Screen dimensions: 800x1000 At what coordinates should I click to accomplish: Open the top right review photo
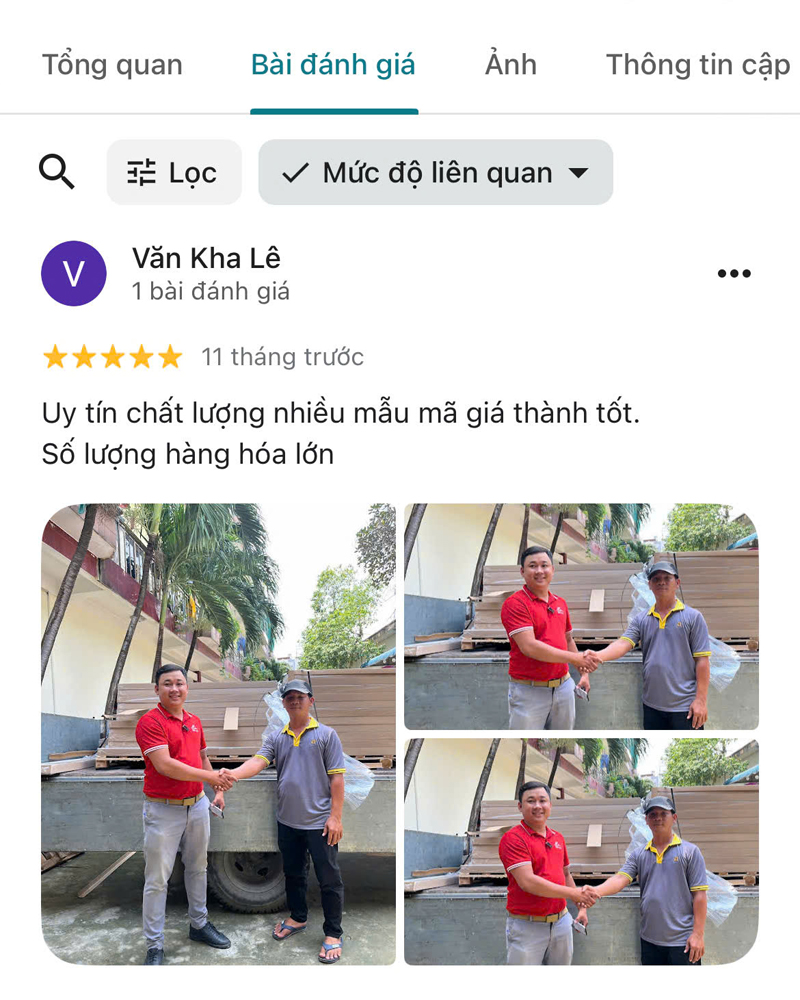click(x=581, y=616)
